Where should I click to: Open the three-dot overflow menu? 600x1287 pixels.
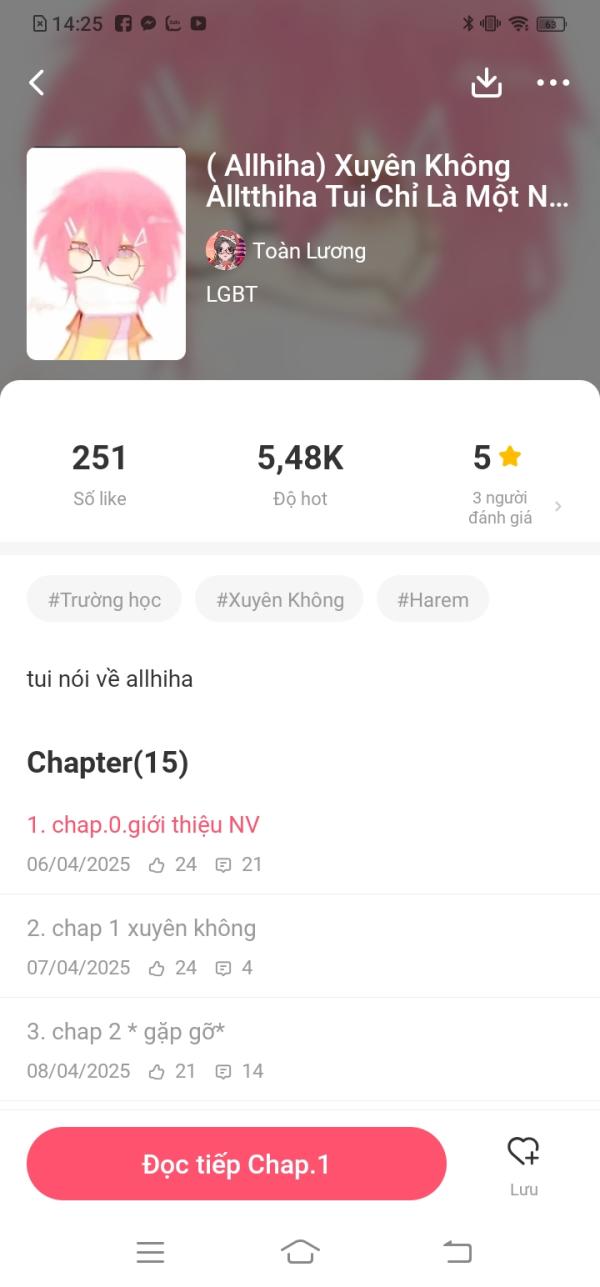553,83
